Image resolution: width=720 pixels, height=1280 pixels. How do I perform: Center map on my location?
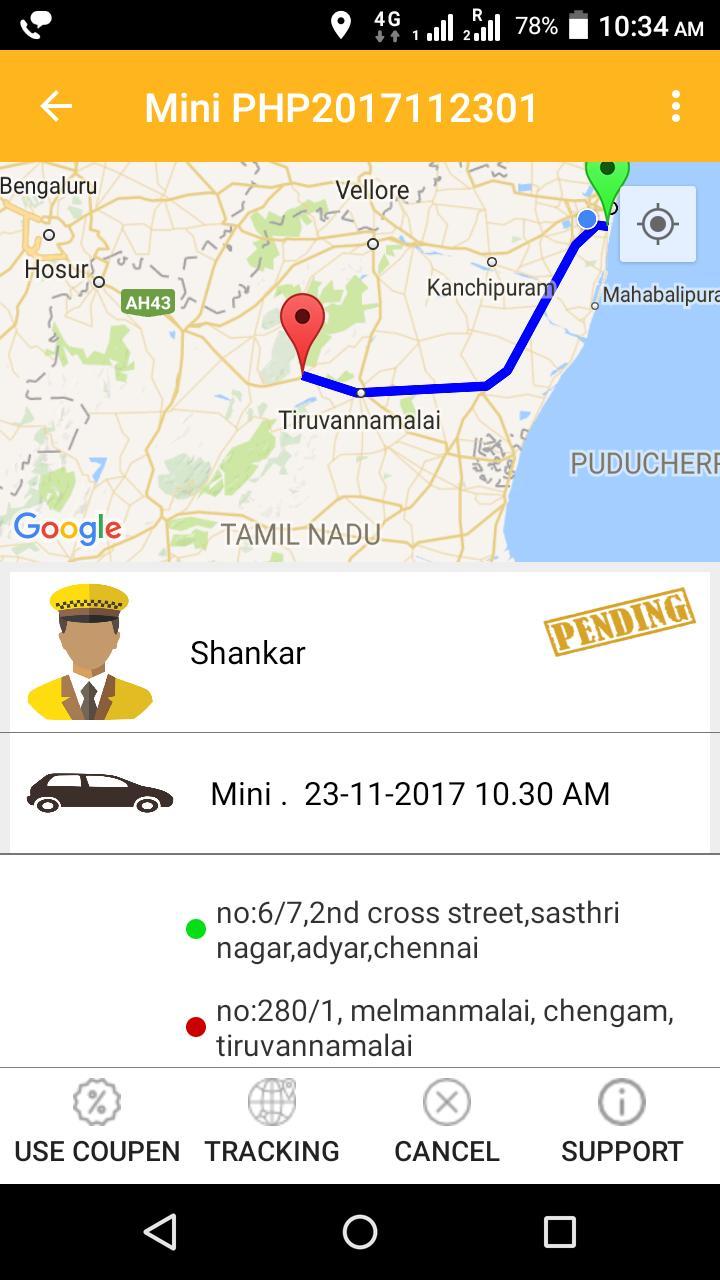click(x=657, y=224)
